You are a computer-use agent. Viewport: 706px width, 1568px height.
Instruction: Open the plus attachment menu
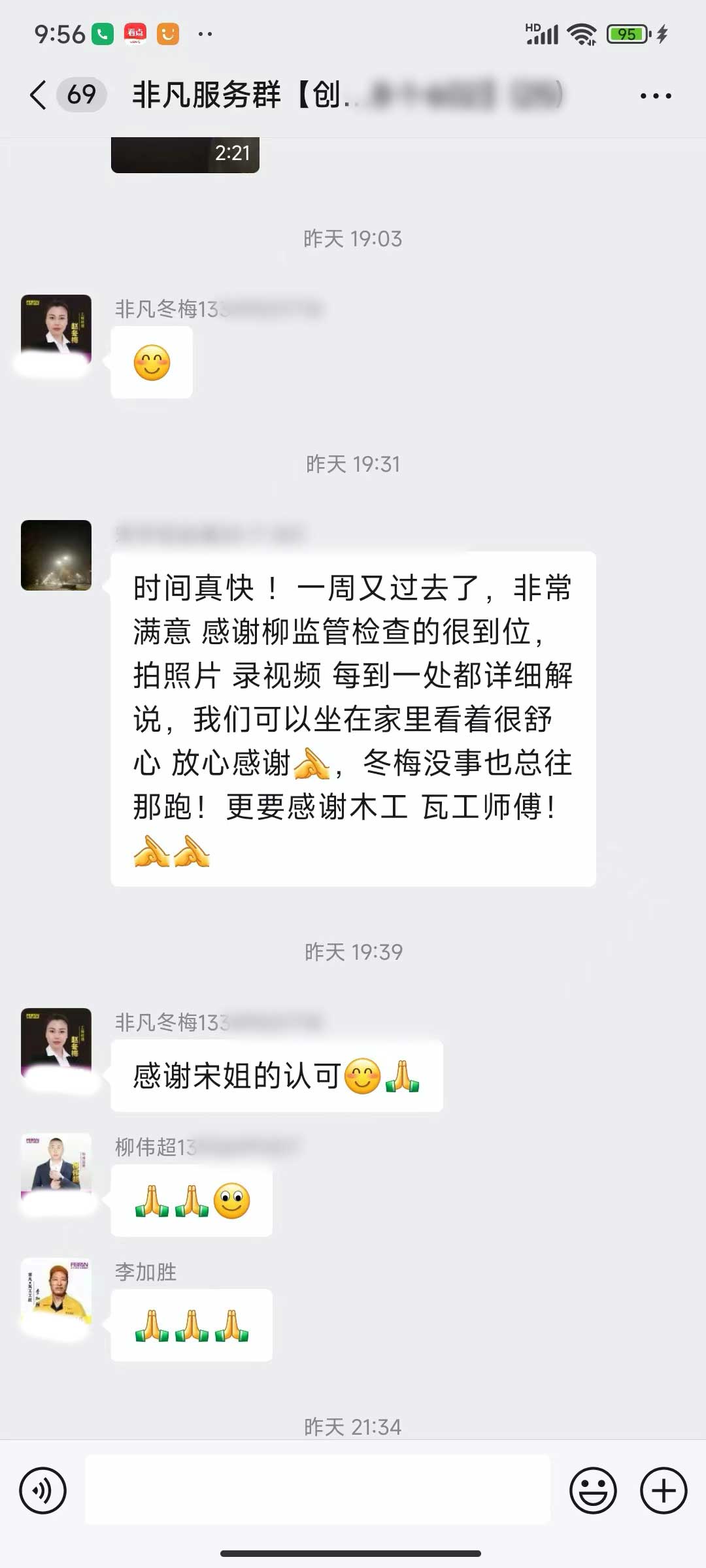click(663, 1490)
